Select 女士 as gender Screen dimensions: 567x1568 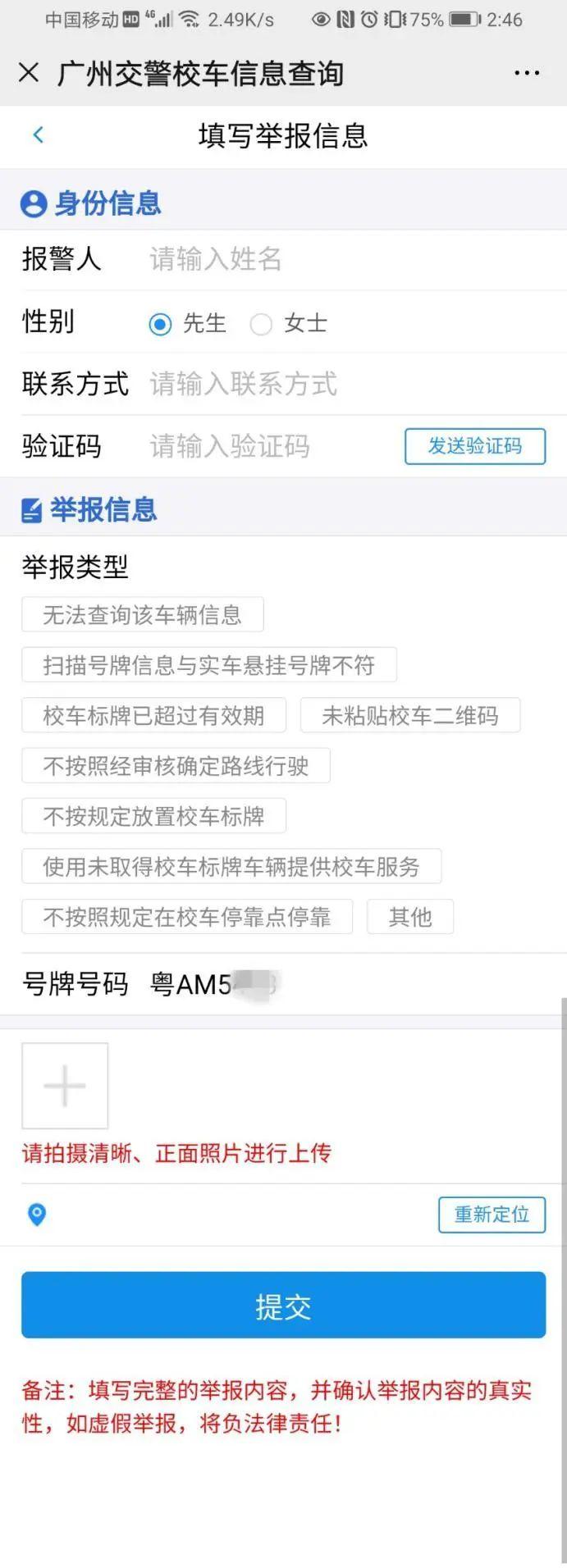pyautogui.click(x=262, y=324)
